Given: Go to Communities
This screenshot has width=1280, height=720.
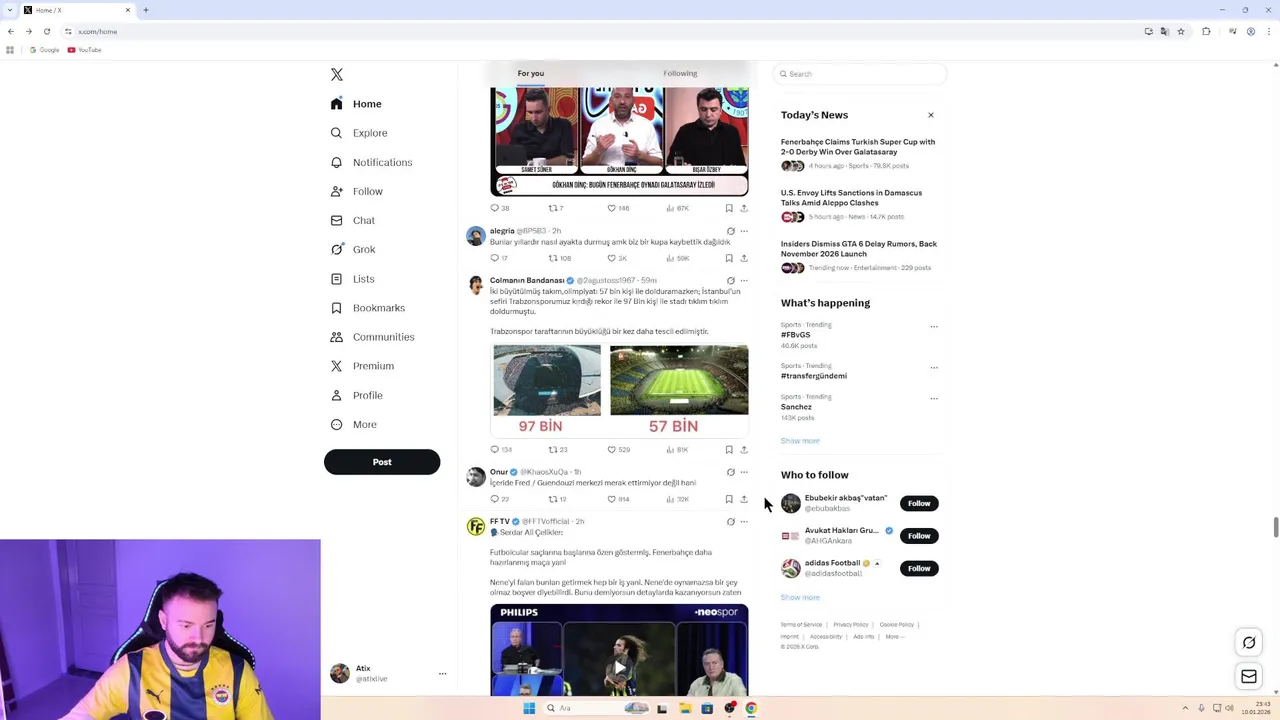Looking at the screenshot, I should [x=382, y=337].
